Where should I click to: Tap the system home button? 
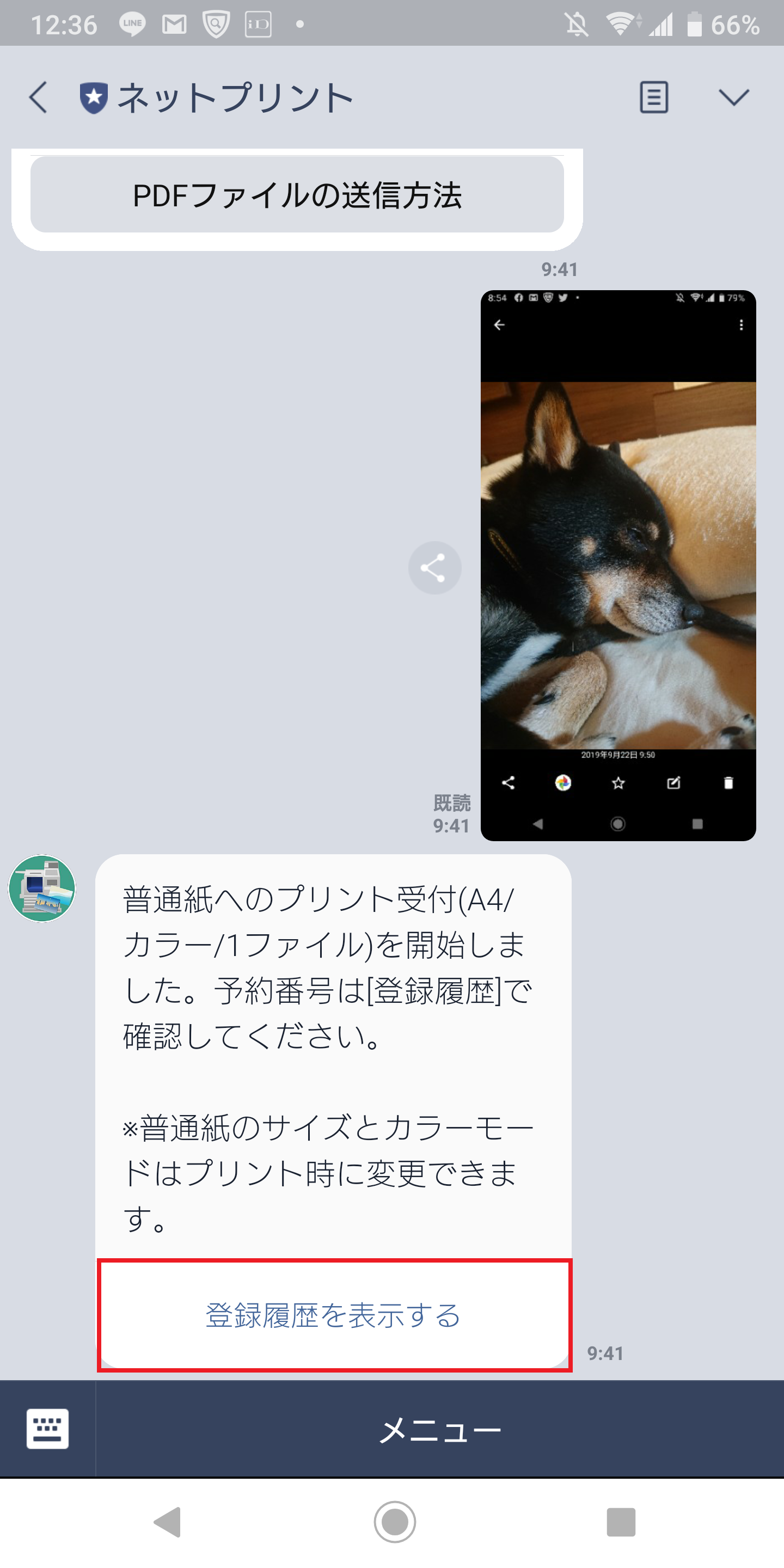pos(394,1522)
